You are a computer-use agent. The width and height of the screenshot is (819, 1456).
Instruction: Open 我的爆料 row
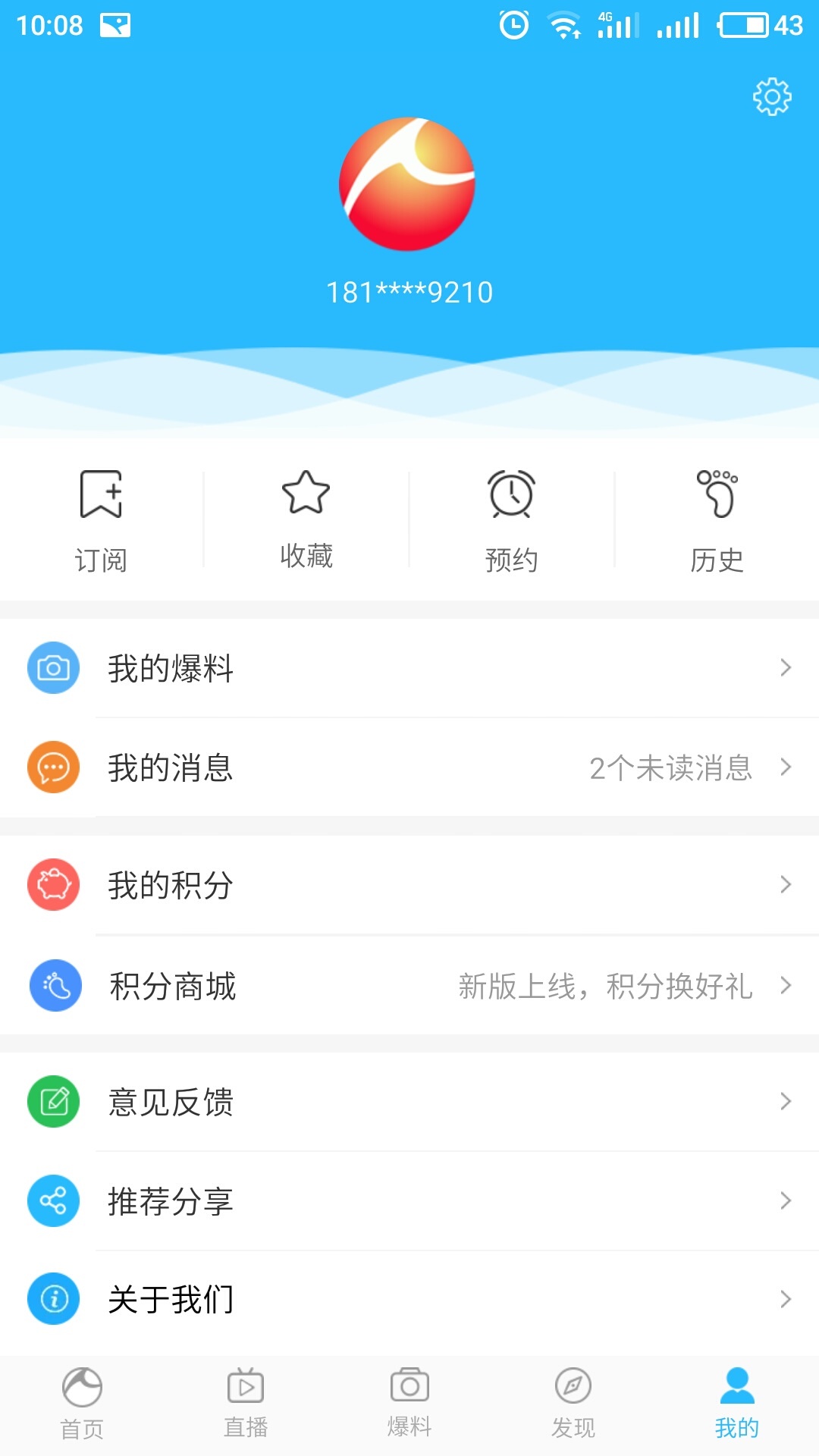click(x=409, y=668)
